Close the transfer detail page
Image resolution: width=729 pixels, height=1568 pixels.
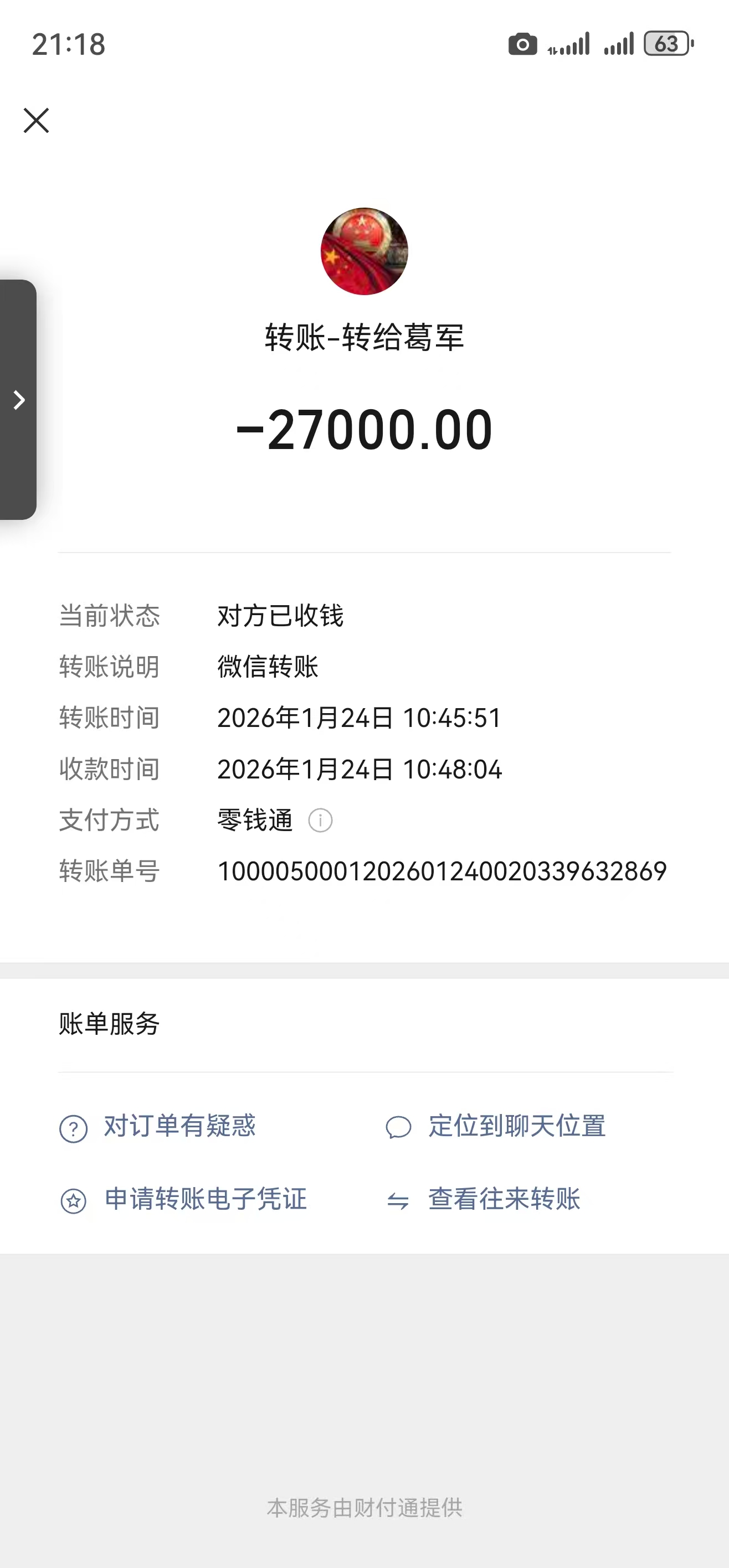pyautogui.click(x=36, y=120)
